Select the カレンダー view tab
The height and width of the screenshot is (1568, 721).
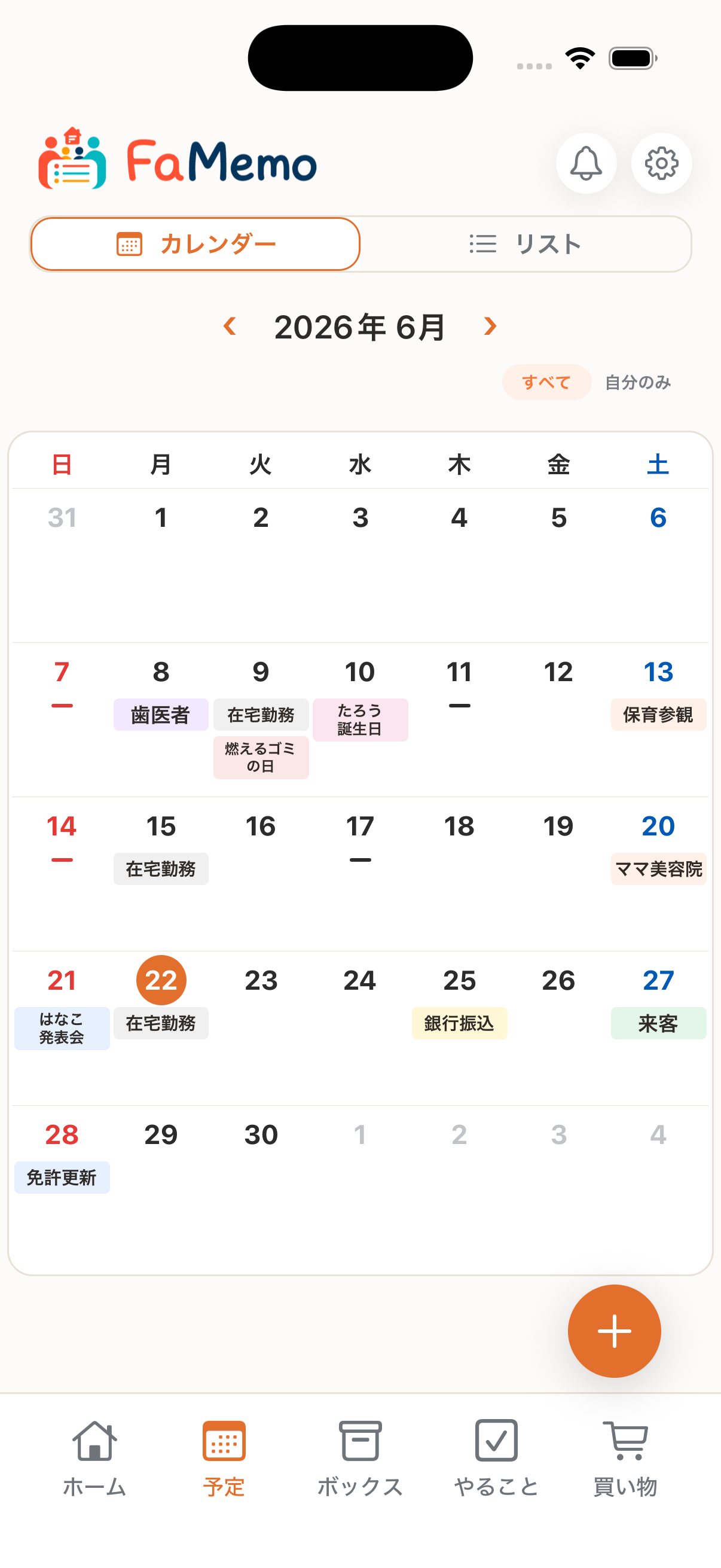click(x=195, y=244)
